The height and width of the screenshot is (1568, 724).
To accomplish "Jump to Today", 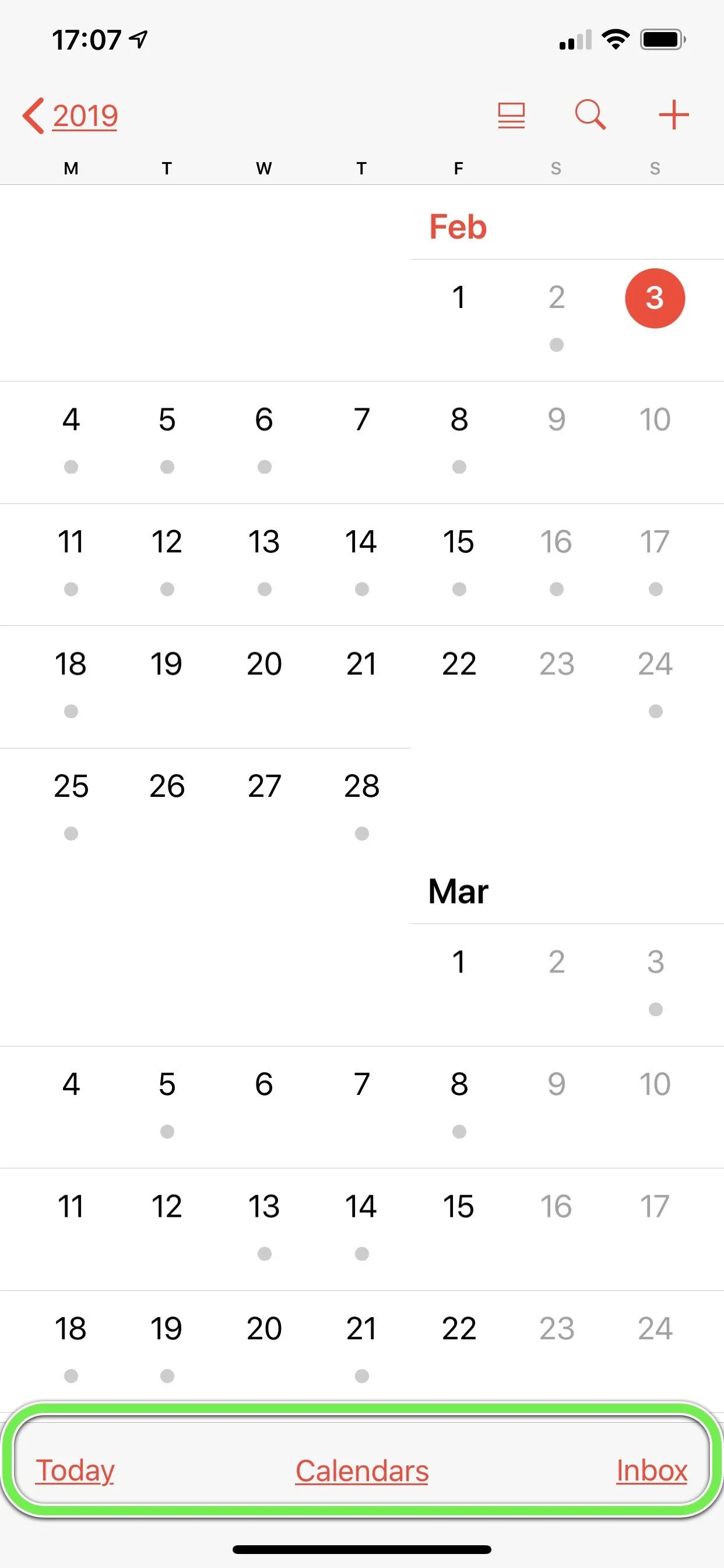I will (75, 1471).
